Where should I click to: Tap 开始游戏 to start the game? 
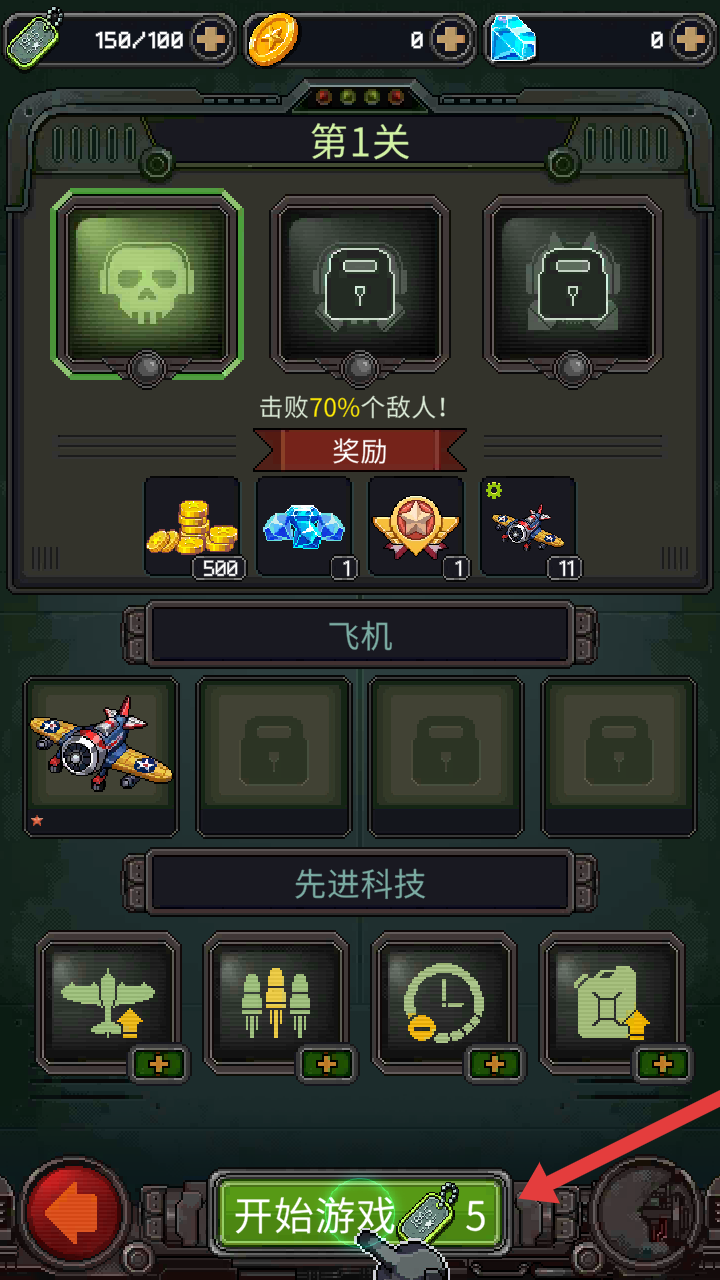pyautogui.click(x=360, y=1215)
